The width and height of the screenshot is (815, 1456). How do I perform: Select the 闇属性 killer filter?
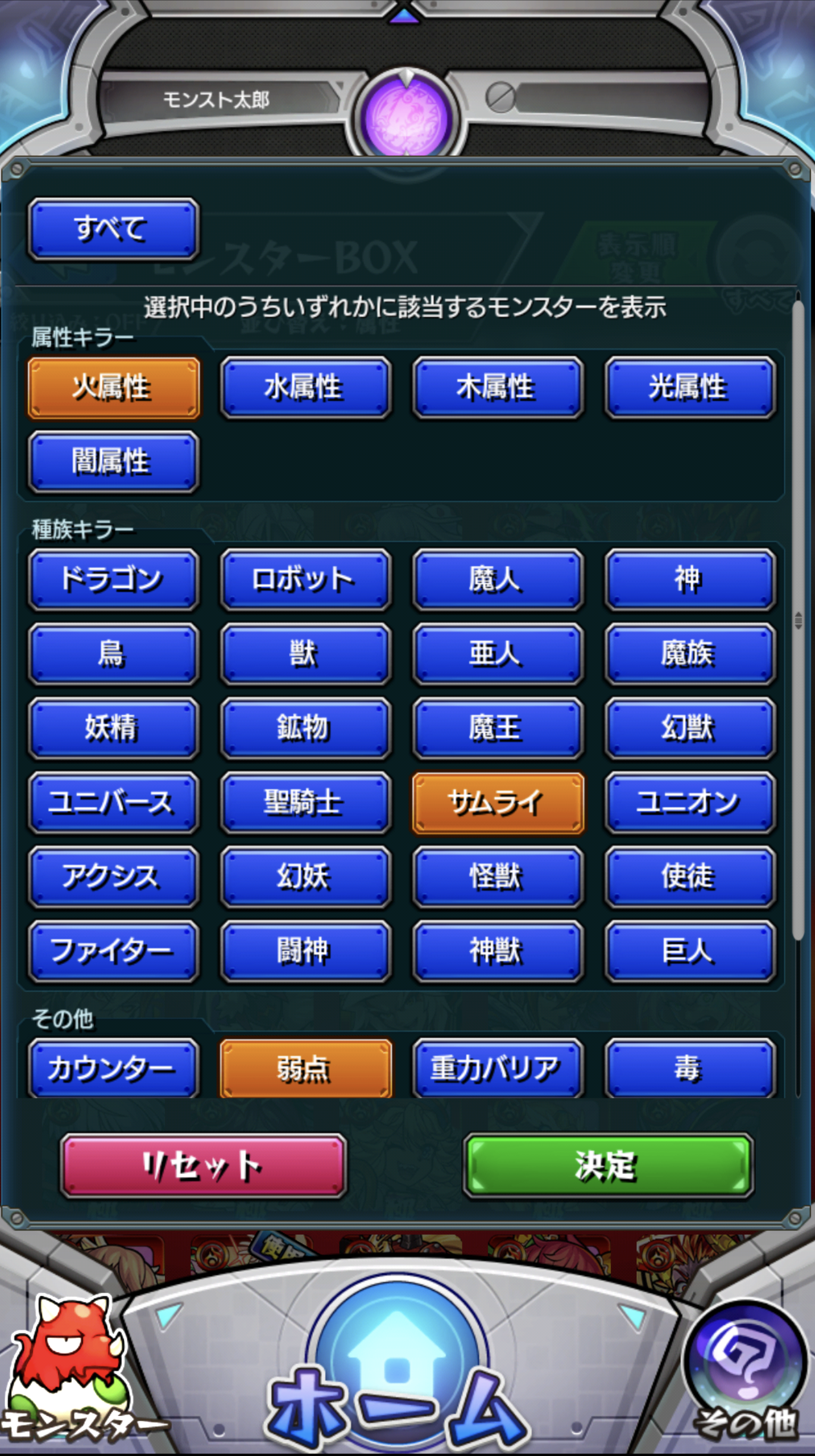click(x=113, y=462)
